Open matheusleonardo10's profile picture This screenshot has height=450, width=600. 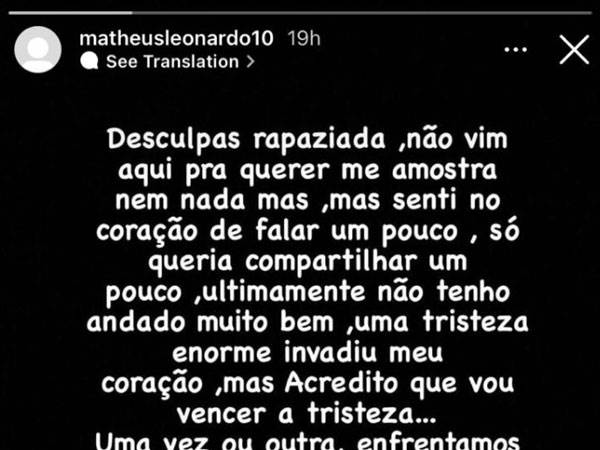[38, 49]
